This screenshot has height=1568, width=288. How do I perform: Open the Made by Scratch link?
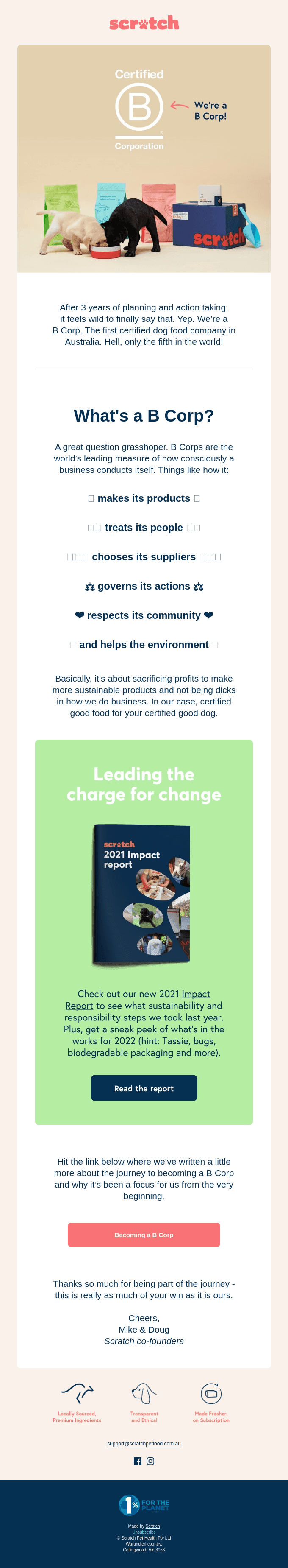152,1526
